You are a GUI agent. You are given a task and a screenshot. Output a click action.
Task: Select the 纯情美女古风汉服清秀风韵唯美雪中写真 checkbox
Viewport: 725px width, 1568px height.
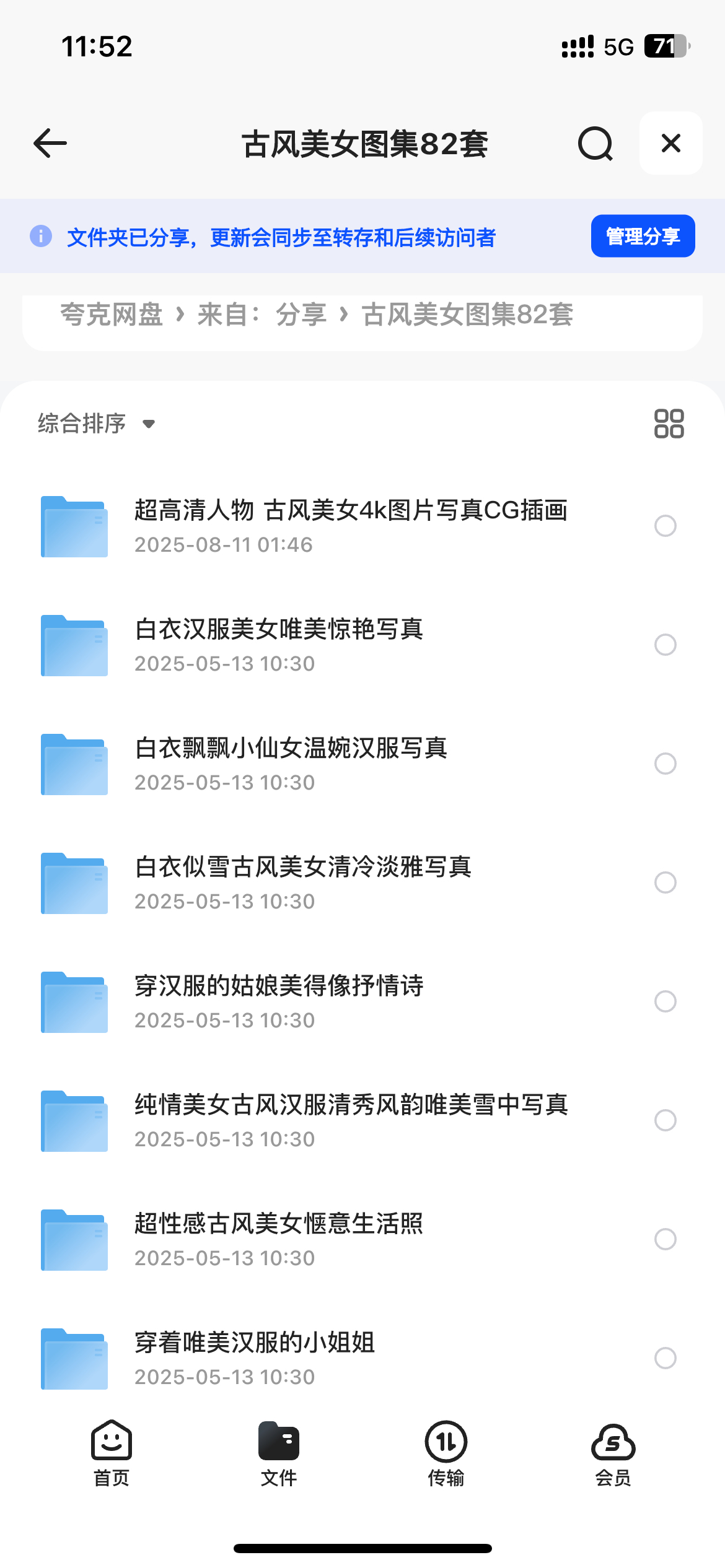tap(665, 1120)
